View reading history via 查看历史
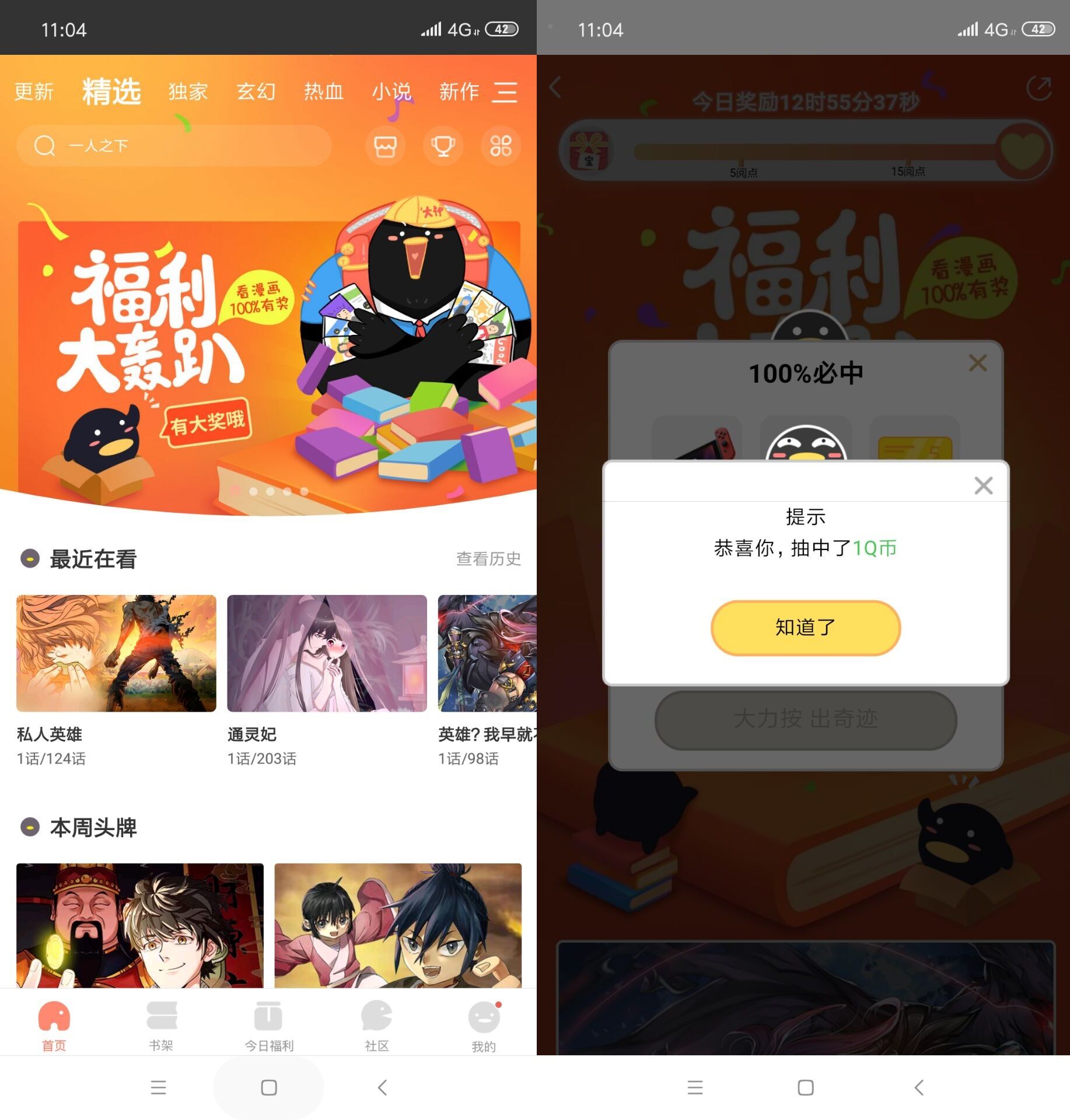 click(x=488, y=559)
